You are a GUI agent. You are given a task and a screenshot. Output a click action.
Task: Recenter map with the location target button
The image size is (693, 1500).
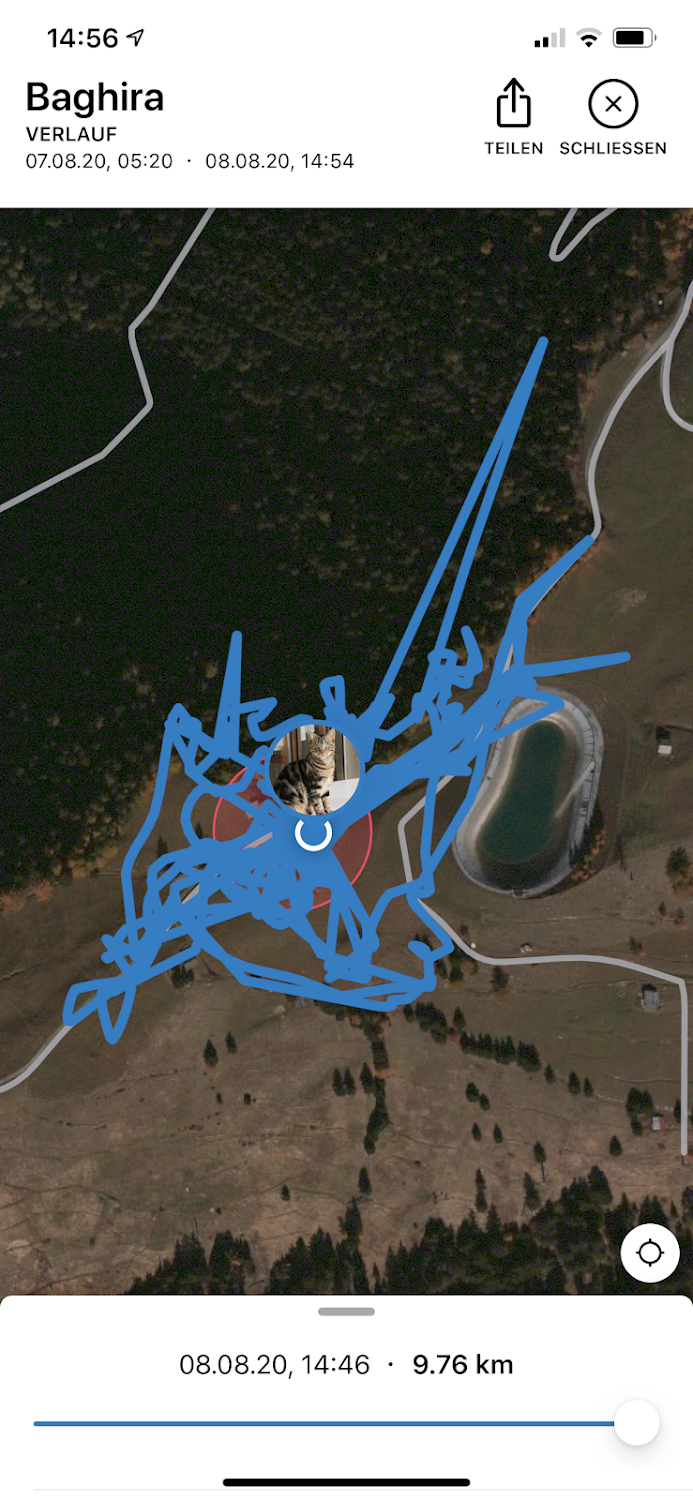650,1253
